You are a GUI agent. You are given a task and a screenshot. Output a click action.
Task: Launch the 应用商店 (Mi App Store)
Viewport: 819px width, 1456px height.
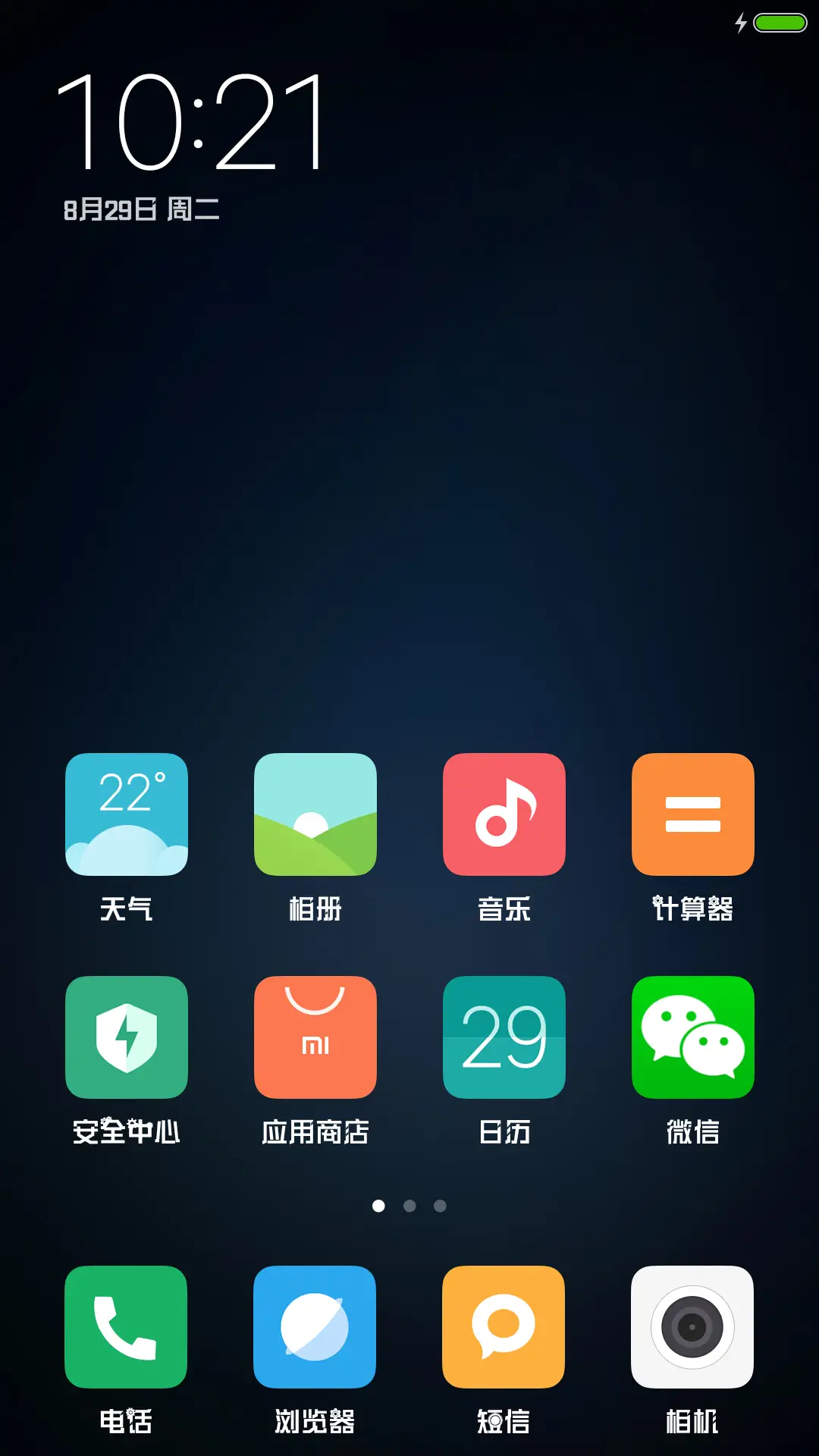315,1036
